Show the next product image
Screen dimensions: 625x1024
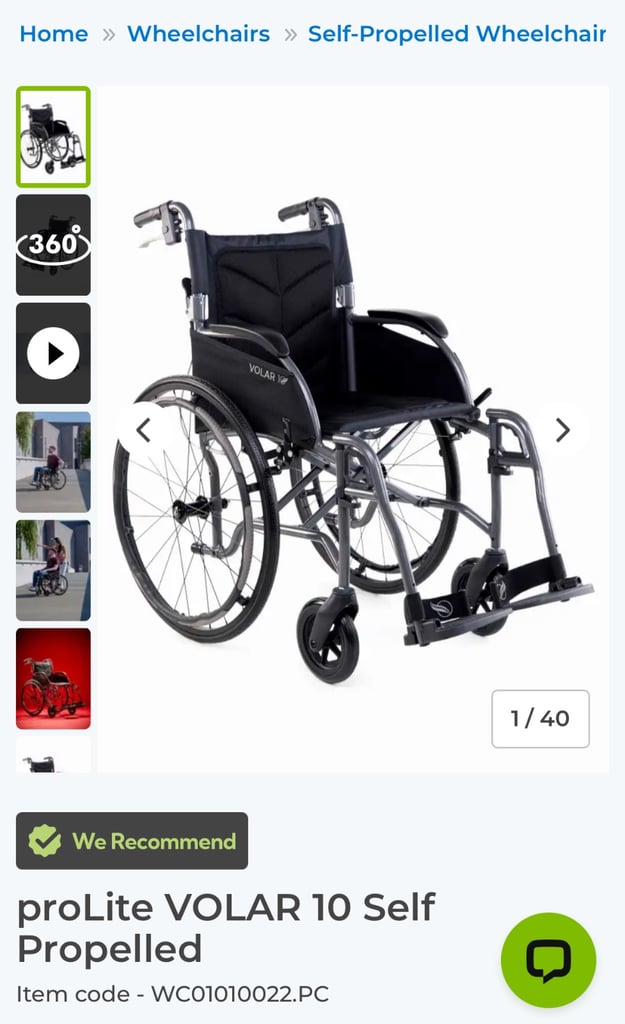coord(562,430)
